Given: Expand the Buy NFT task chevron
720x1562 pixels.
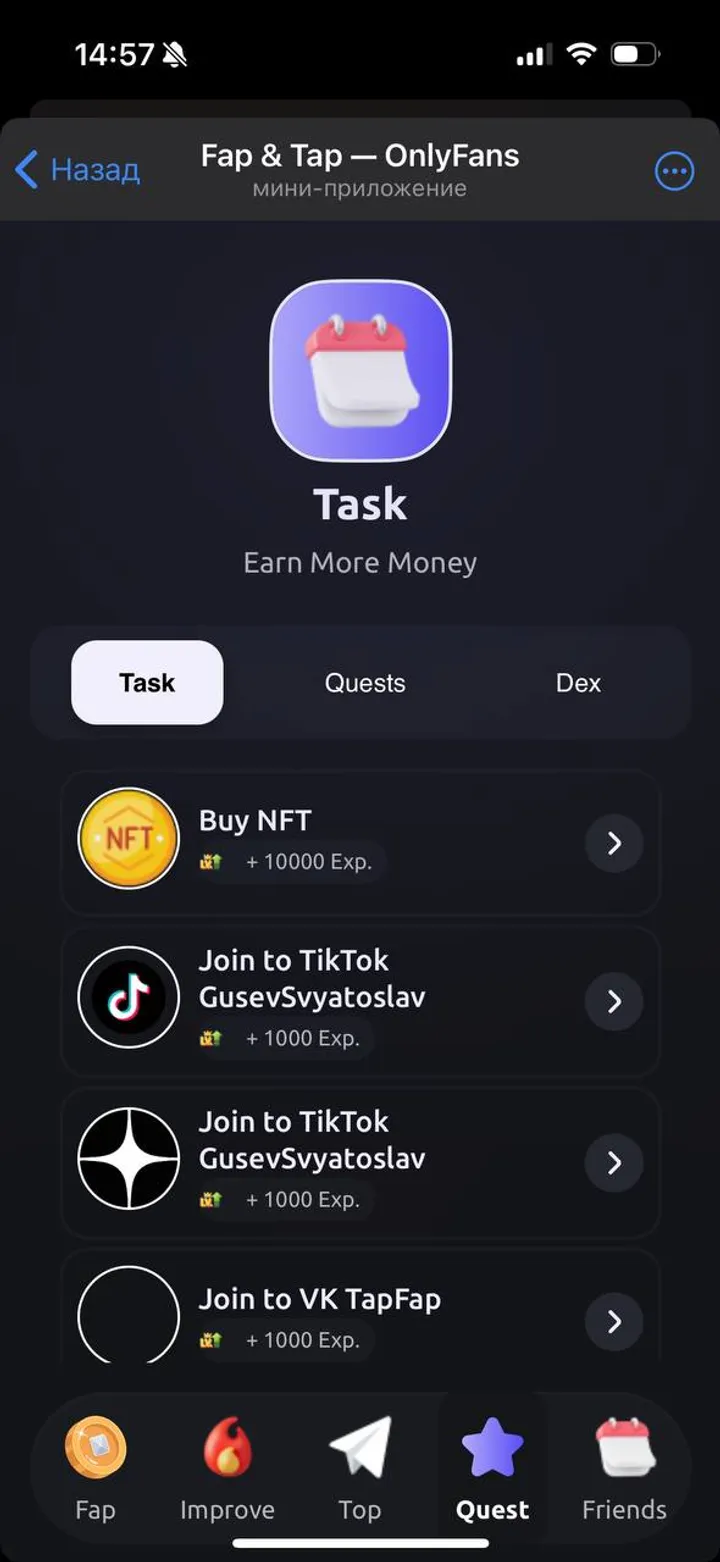Looking at the screenshot, I should (615, 843).
